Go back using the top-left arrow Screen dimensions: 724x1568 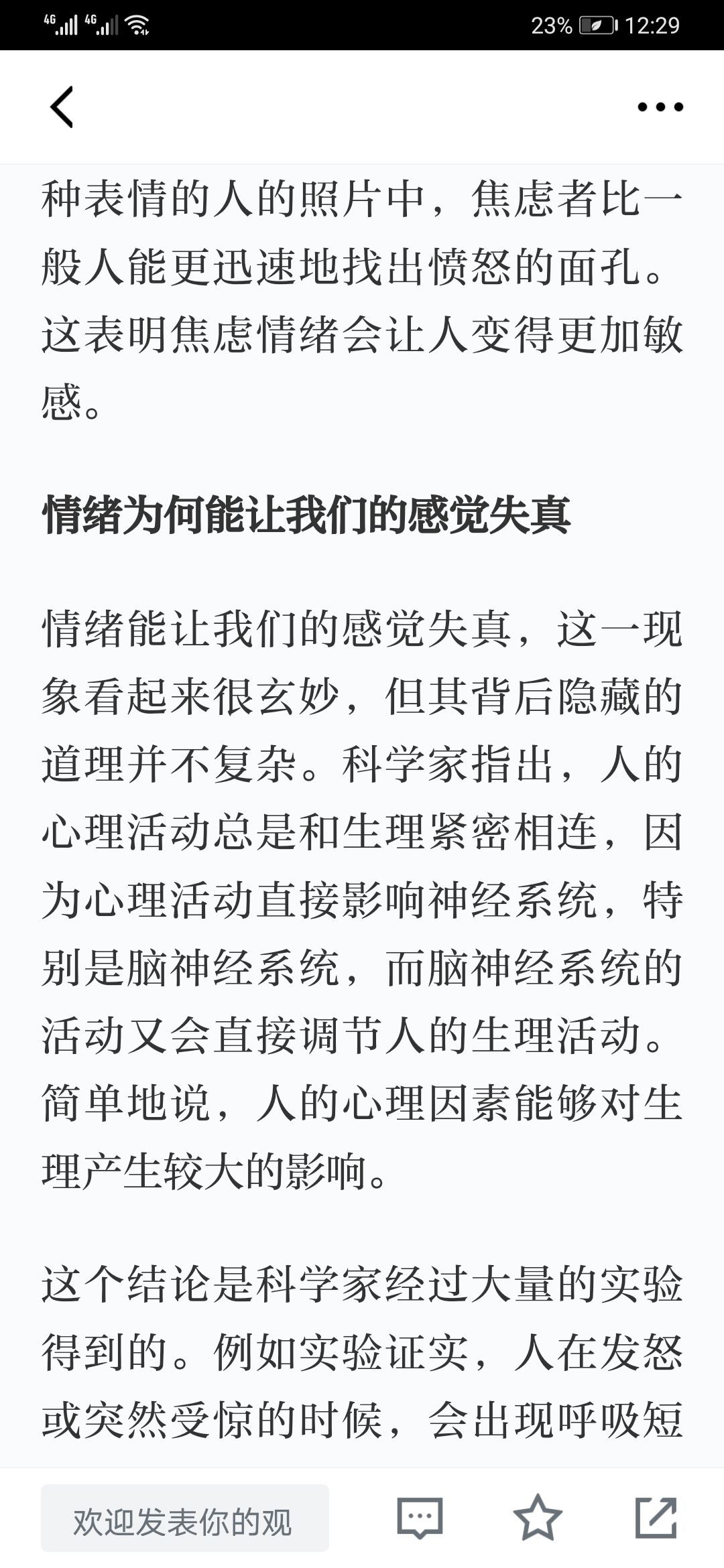coord(62,107)
